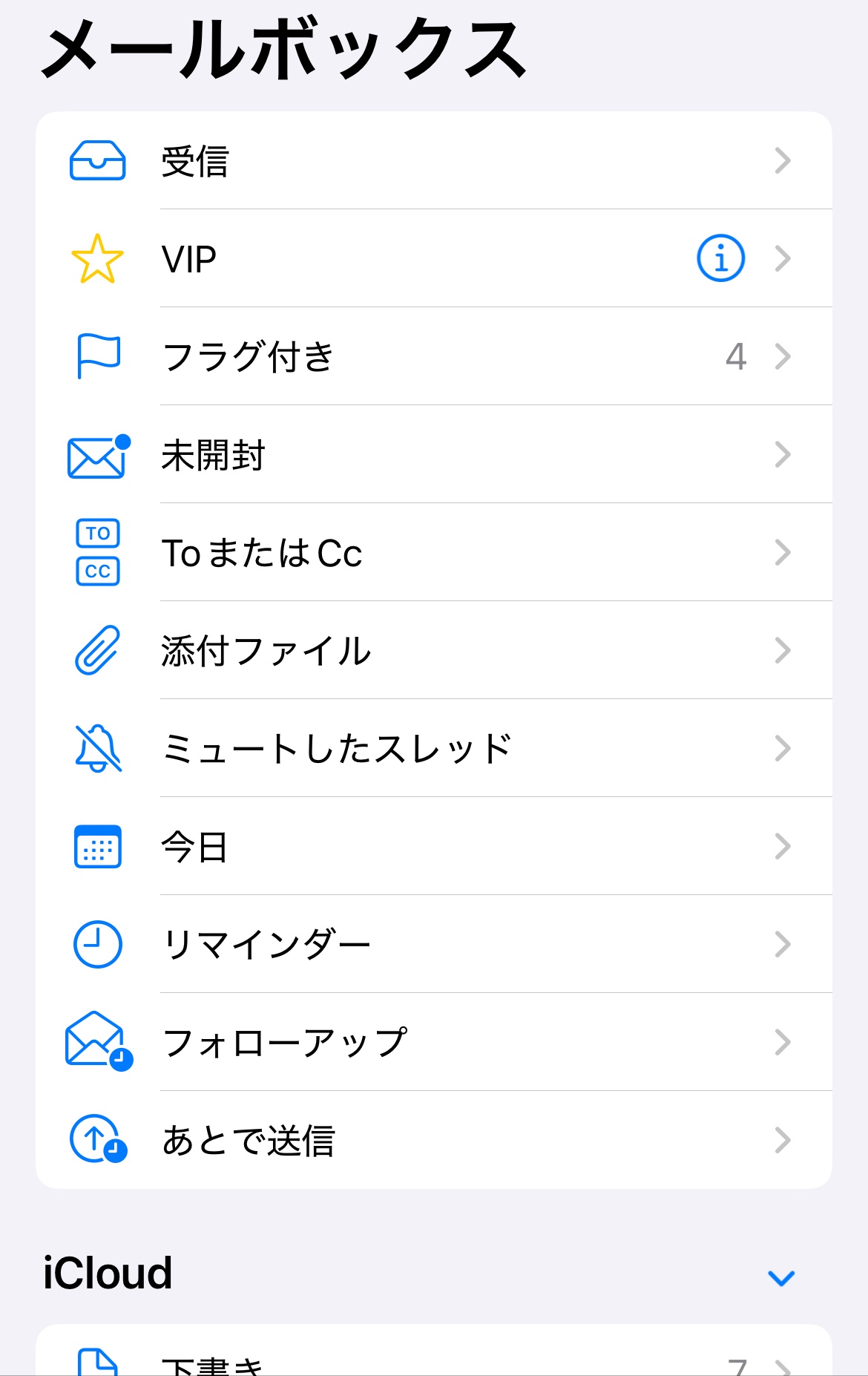
Task: Open the To または Cc mailbox
Action: [x=433, y=553]
